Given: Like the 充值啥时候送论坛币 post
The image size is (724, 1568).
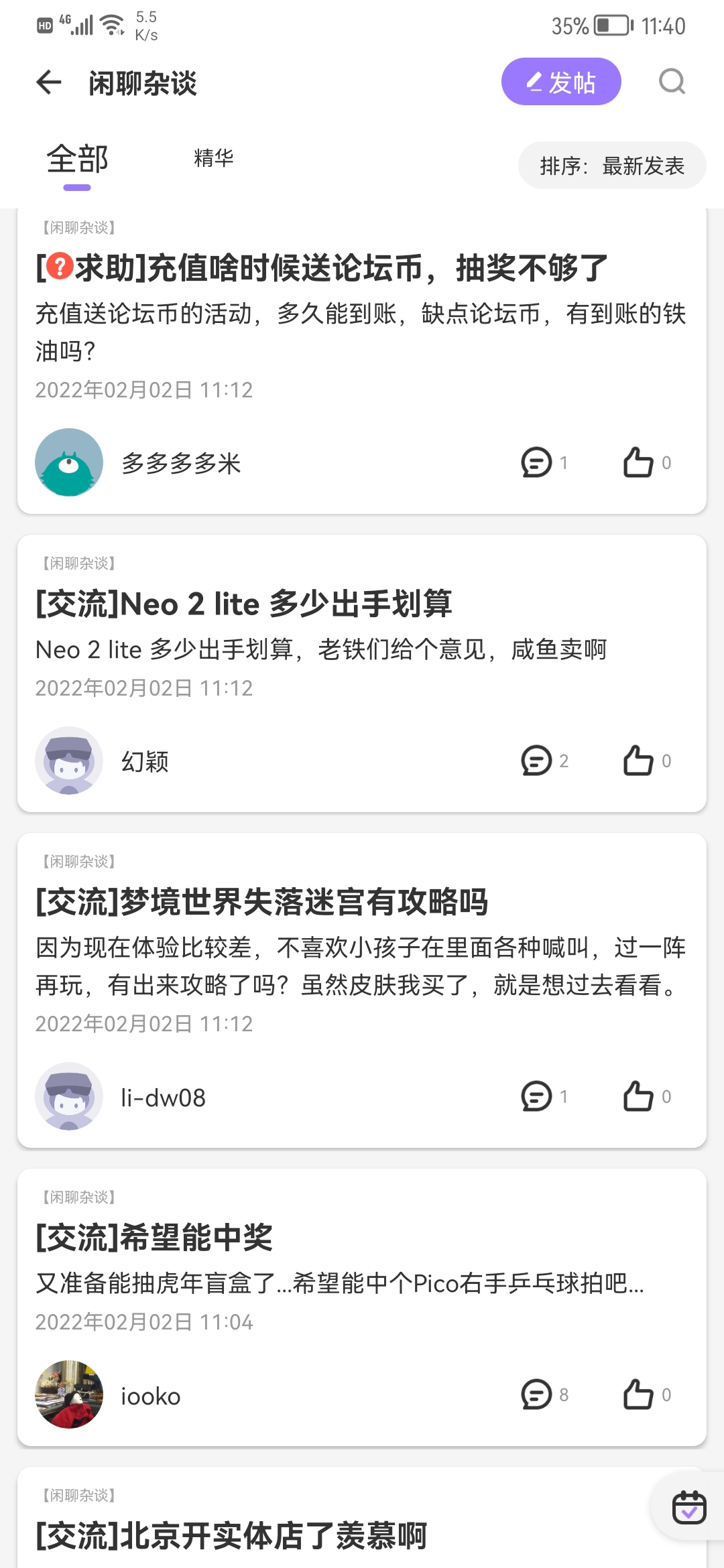Looking at the screenshot, I should 639,462.
